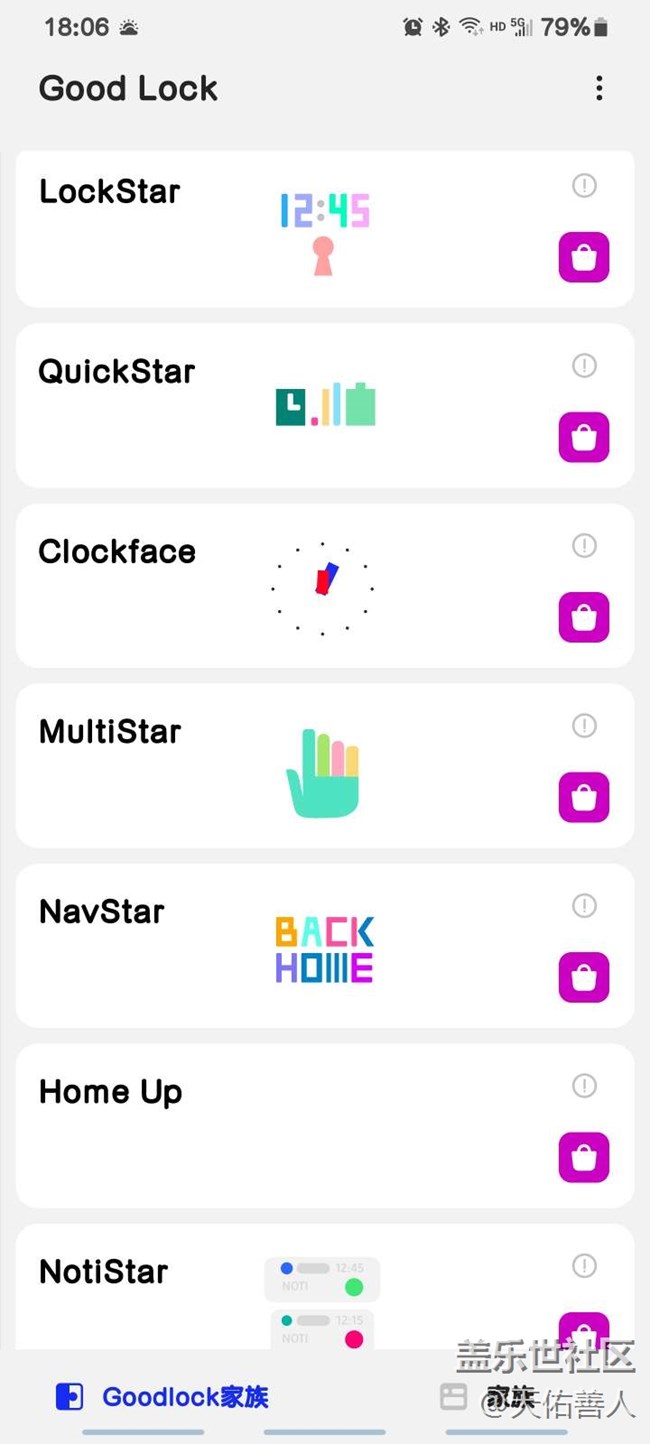View info for LockStar
650x1444 pixels.
pyautogui.click(x=584, y=185)
